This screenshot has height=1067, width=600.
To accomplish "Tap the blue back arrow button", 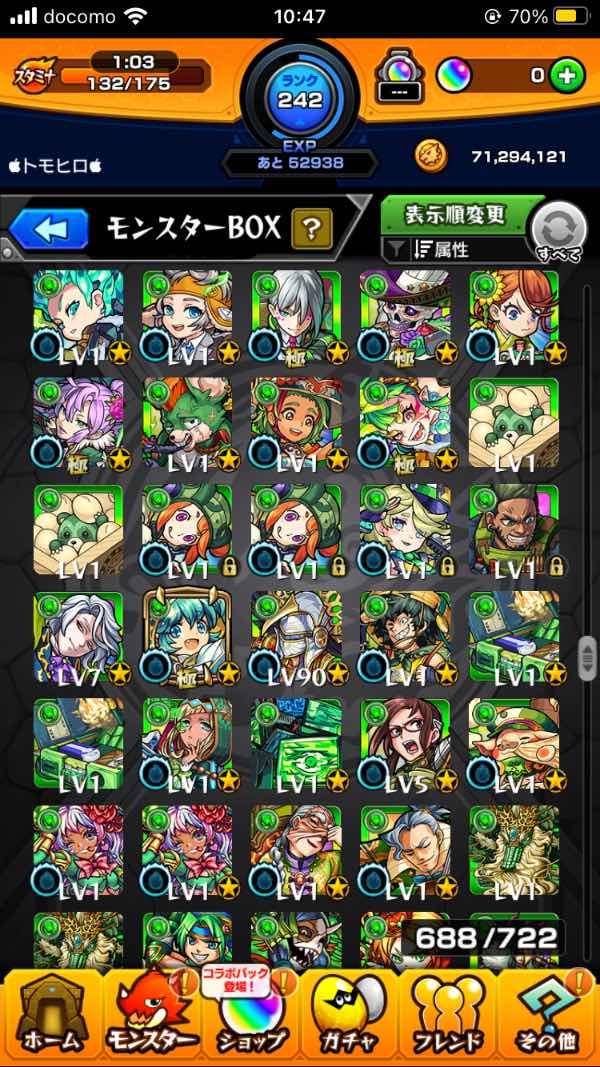I will [x=50, y=229].
